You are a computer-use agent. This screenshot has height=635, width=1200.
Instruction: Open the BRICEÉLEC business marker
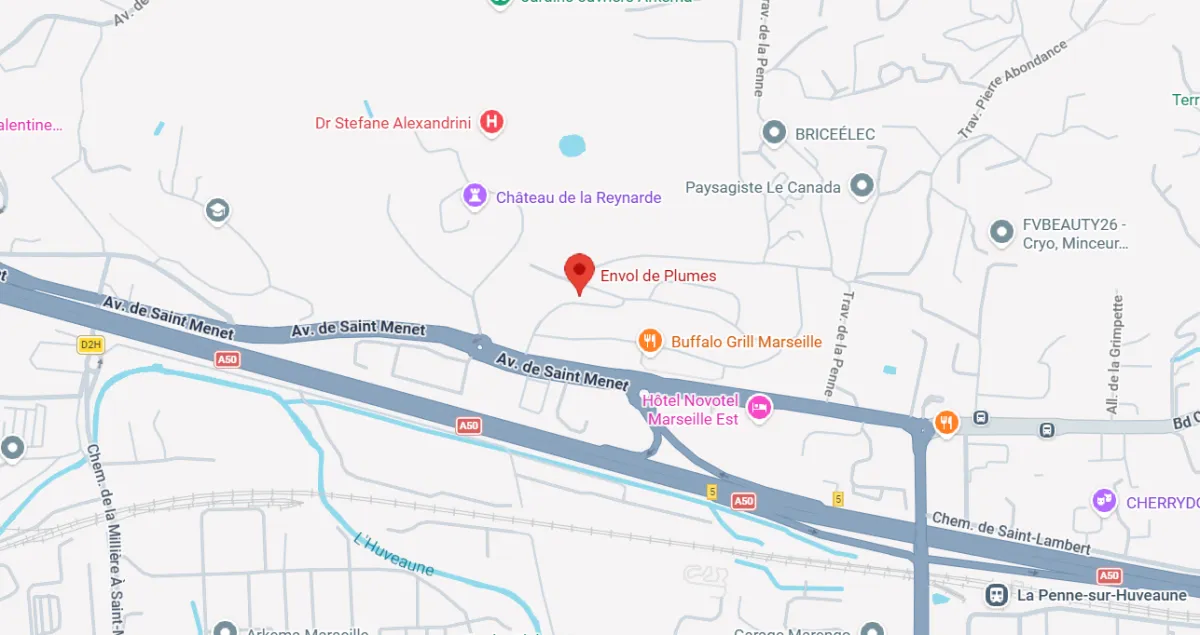(x=773, y=132)
